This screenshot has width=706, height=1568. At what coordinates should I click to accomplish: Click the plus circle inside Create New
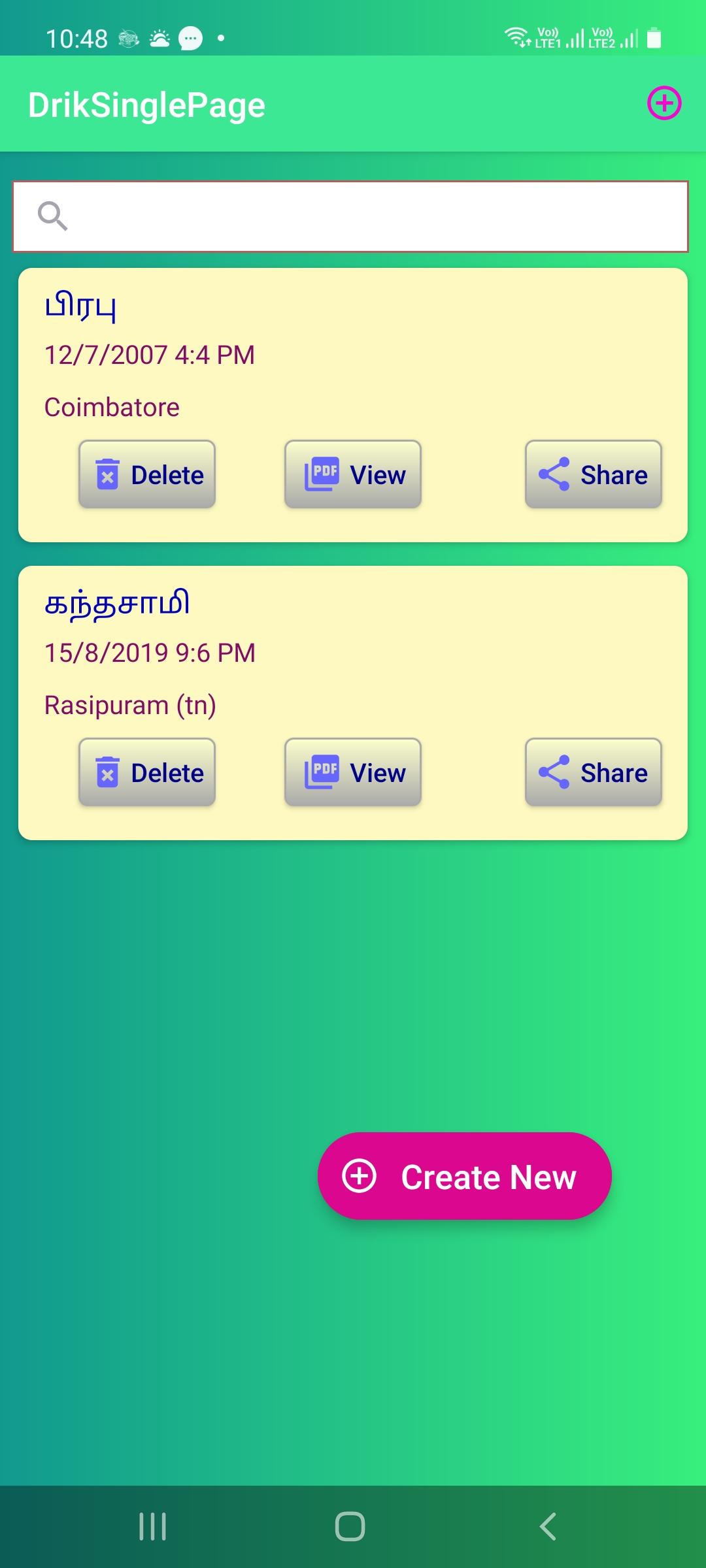[360, 1175]
